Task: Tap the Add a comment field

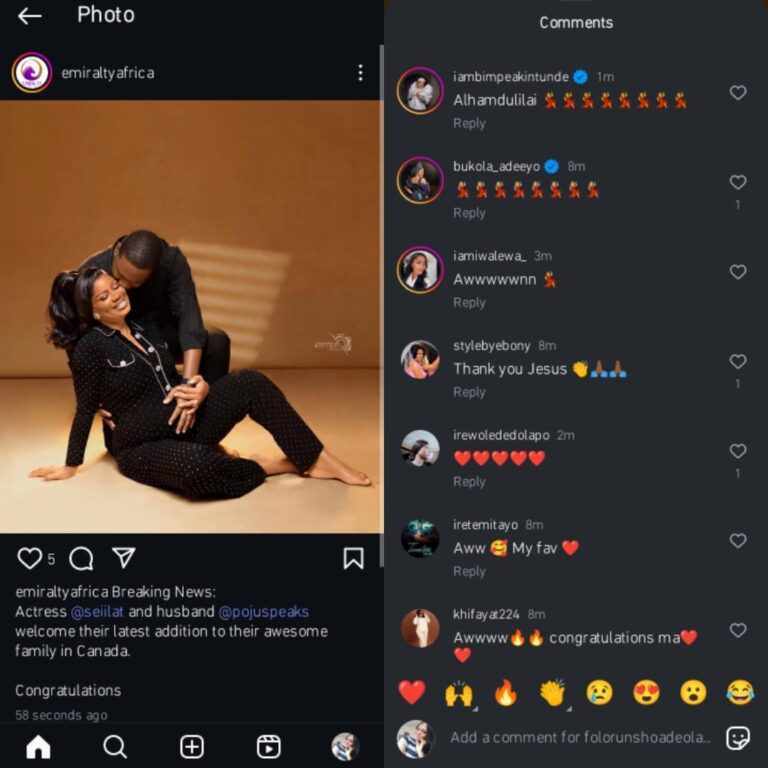Action: (x=580, y=737)
